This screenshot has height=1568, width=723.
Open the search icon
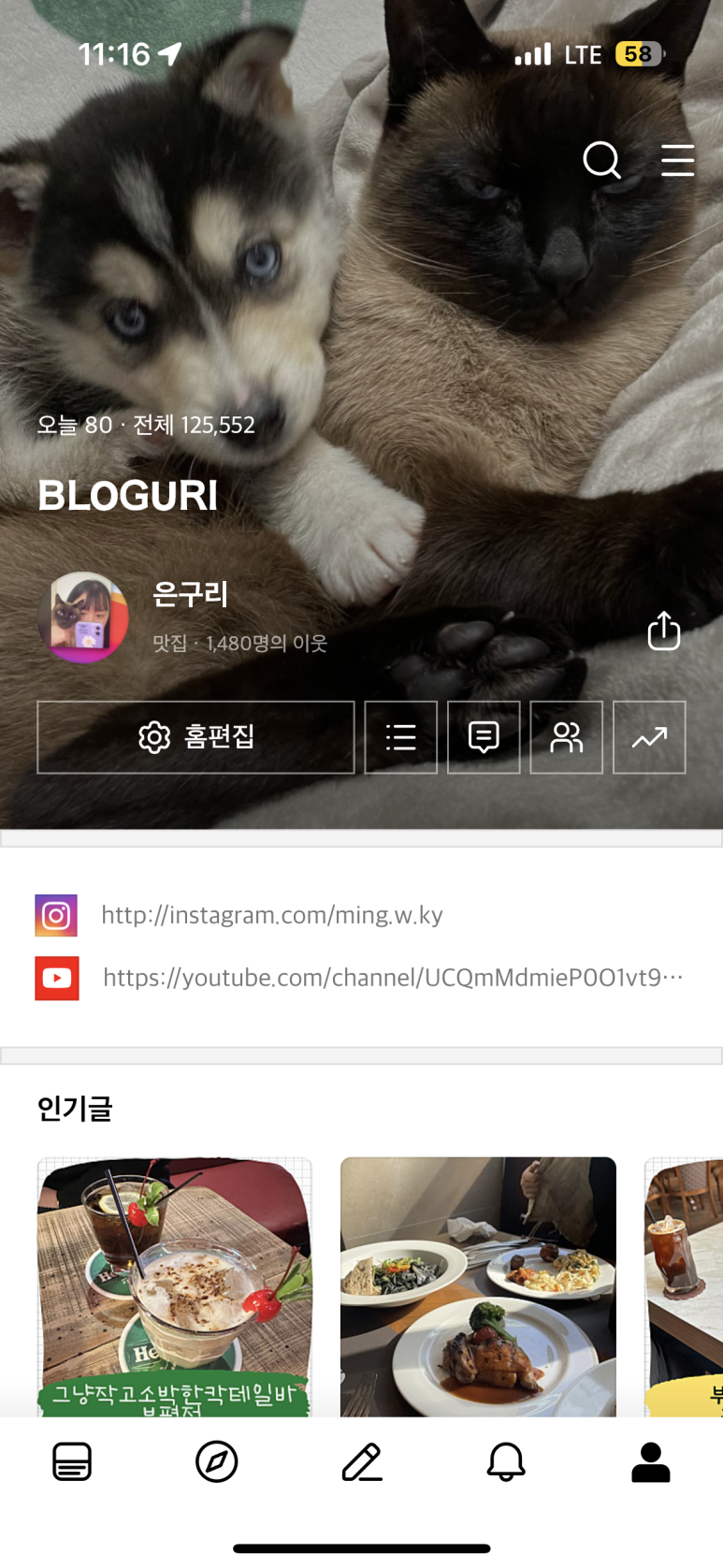point(601,160)
